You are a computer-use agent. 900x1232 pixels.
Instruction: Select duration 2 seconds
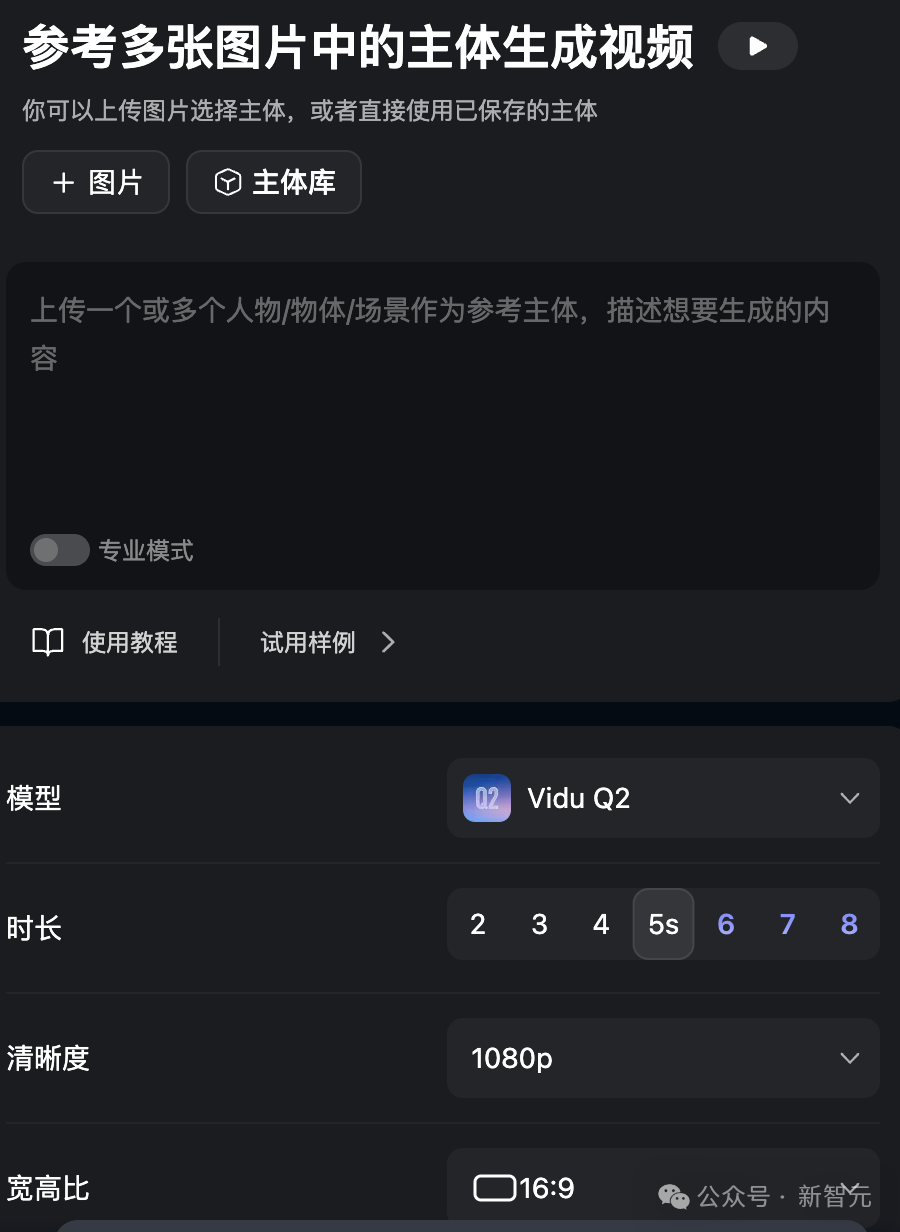[477, 924]
